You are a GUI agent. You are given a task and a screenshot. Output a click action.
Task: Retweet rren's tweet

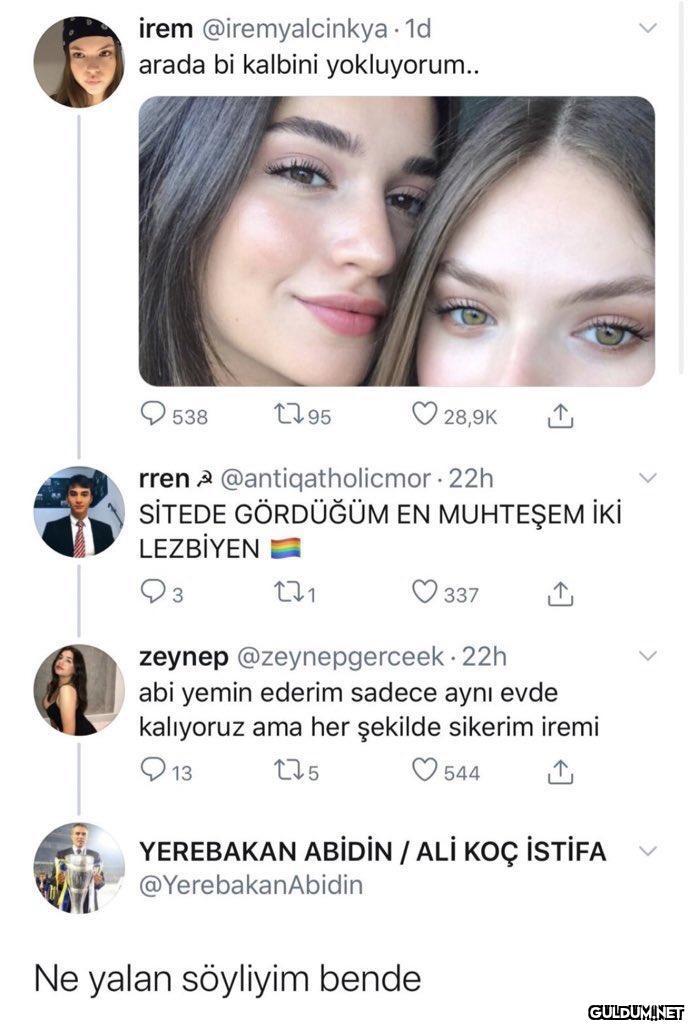(x=285, y=593)
